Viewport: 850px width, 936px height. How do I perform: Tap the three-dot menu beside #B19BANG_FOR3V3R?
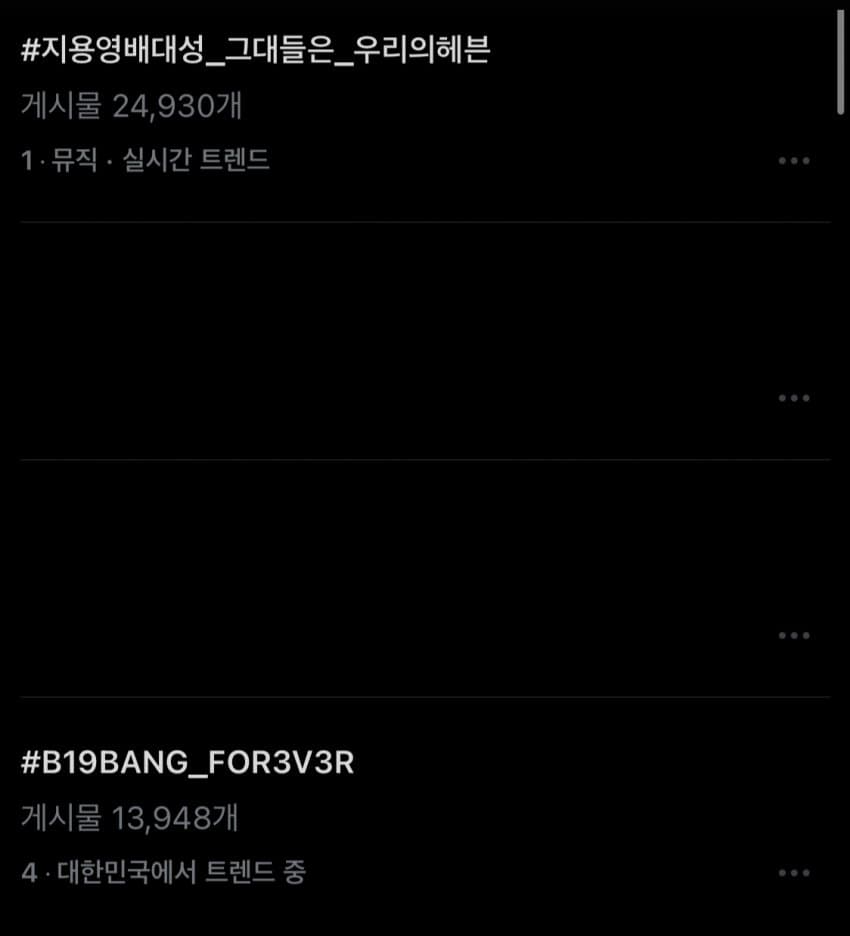793,873
